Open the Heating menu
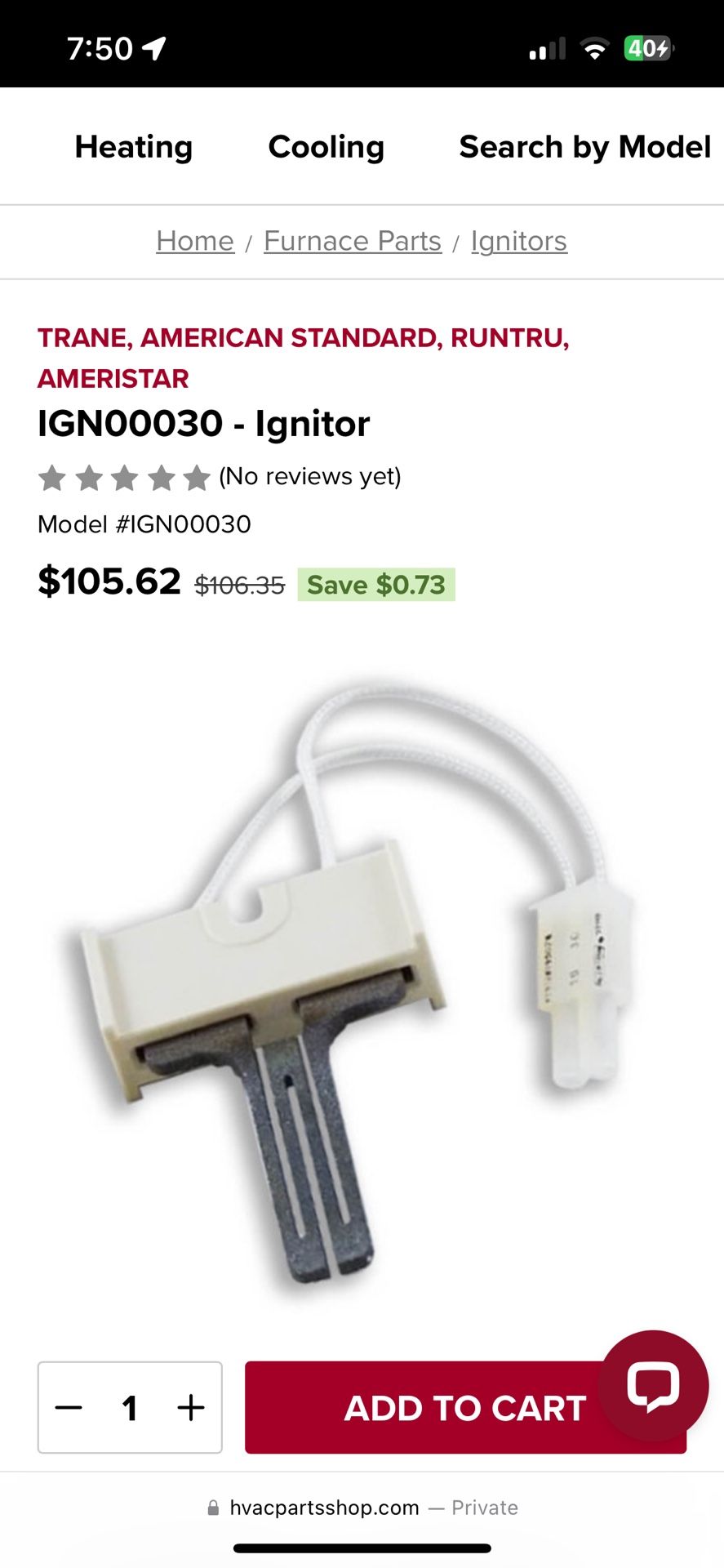This screenshot has width=724, height=1568. pos(134,147)
